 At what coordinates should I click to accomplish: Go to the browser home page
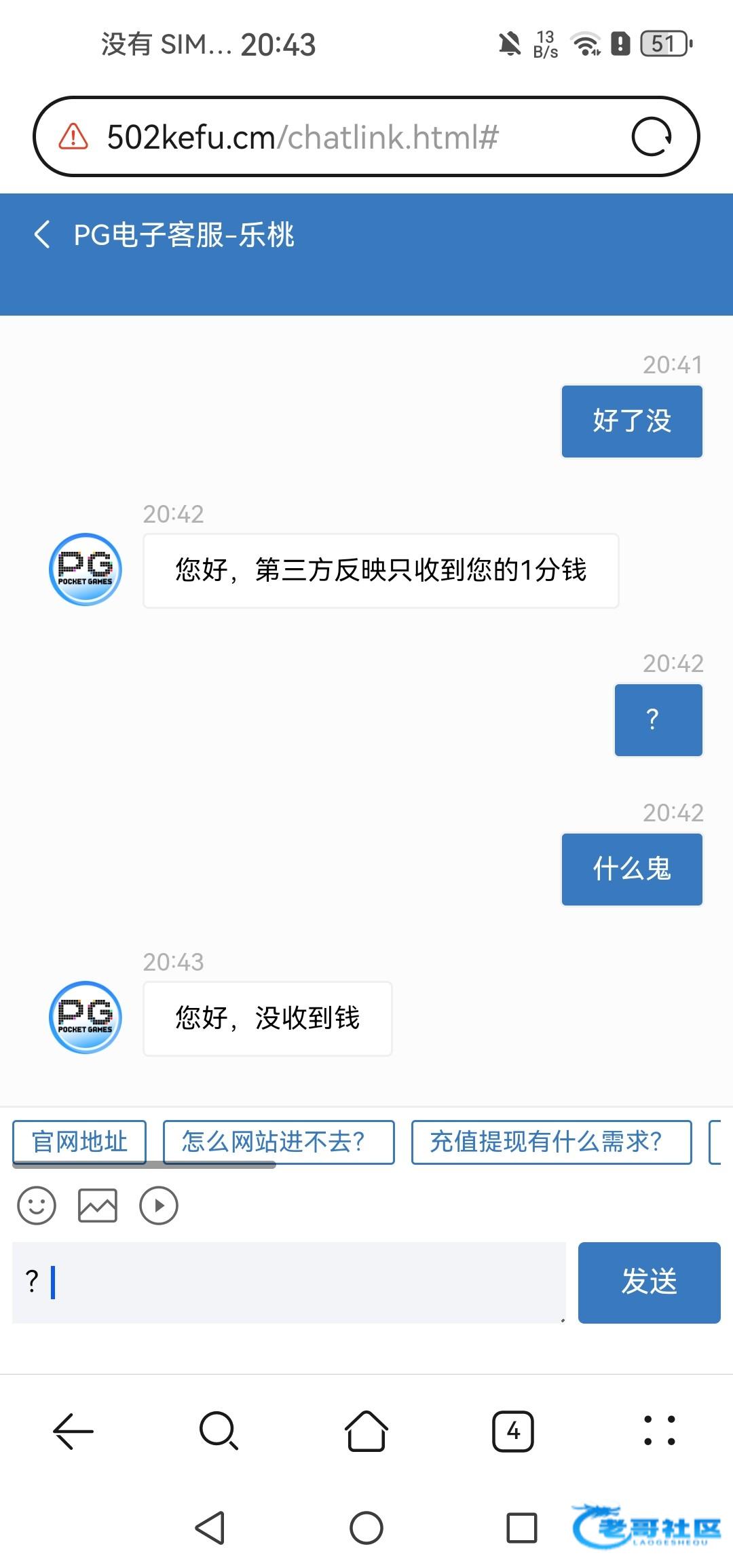366,1431
